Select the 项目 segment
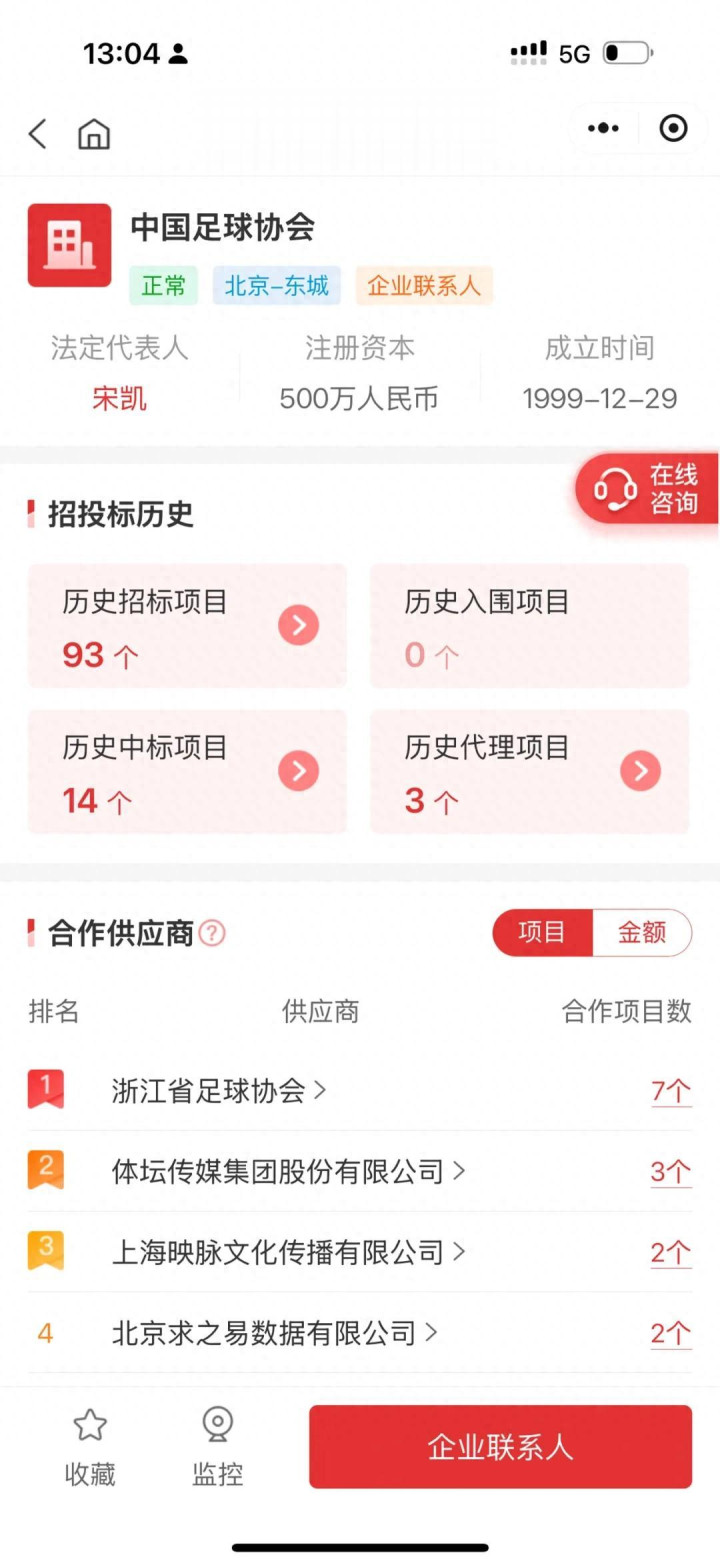This screenshot has width=720, height=1565. [542, 933]
